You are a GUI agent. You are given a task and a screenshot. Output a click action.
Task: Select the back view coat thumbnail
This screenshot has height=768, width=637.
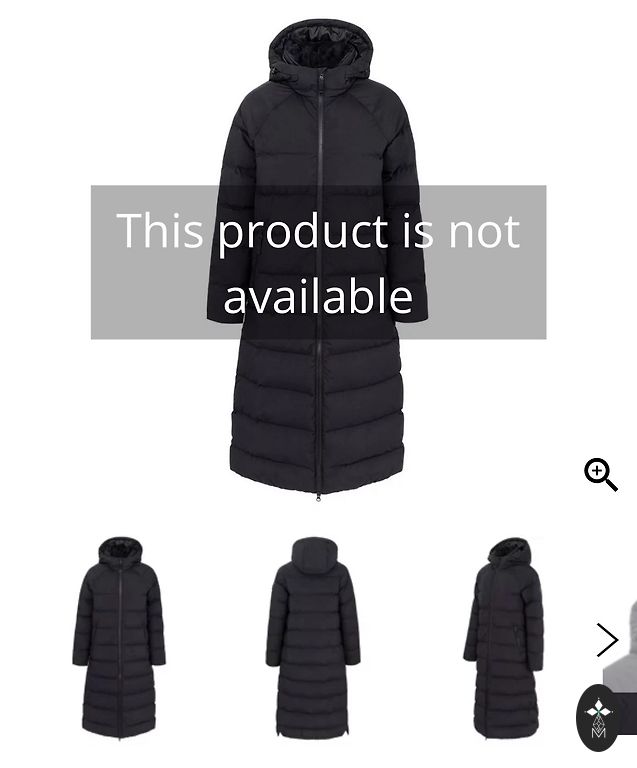313,638
